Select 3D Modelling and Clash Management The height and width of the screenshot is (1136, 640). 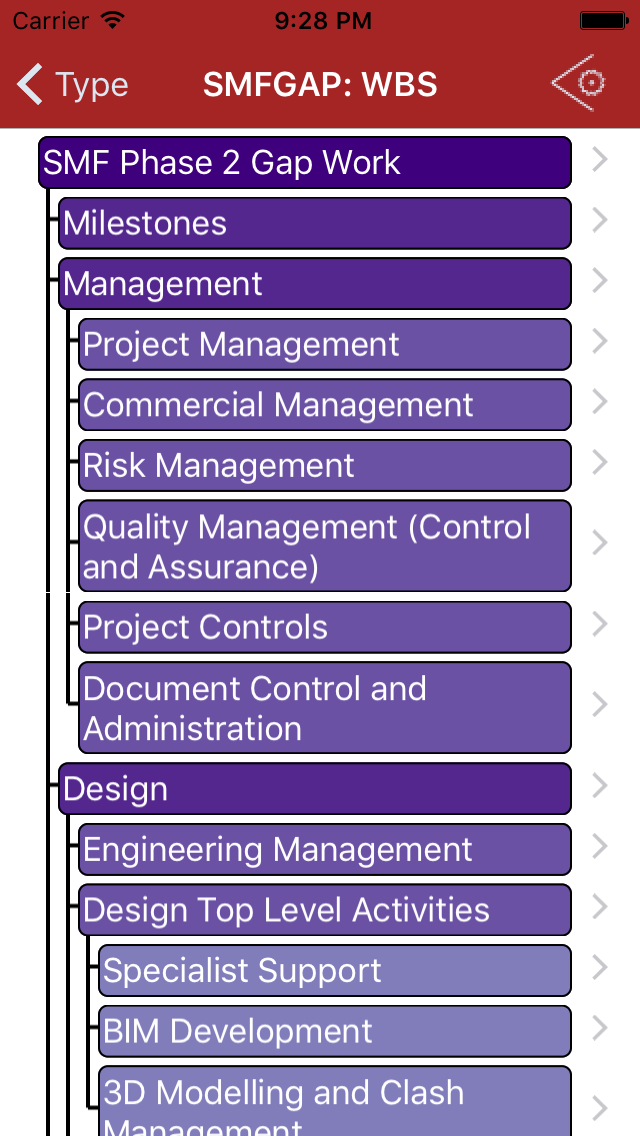point(335,1100)
